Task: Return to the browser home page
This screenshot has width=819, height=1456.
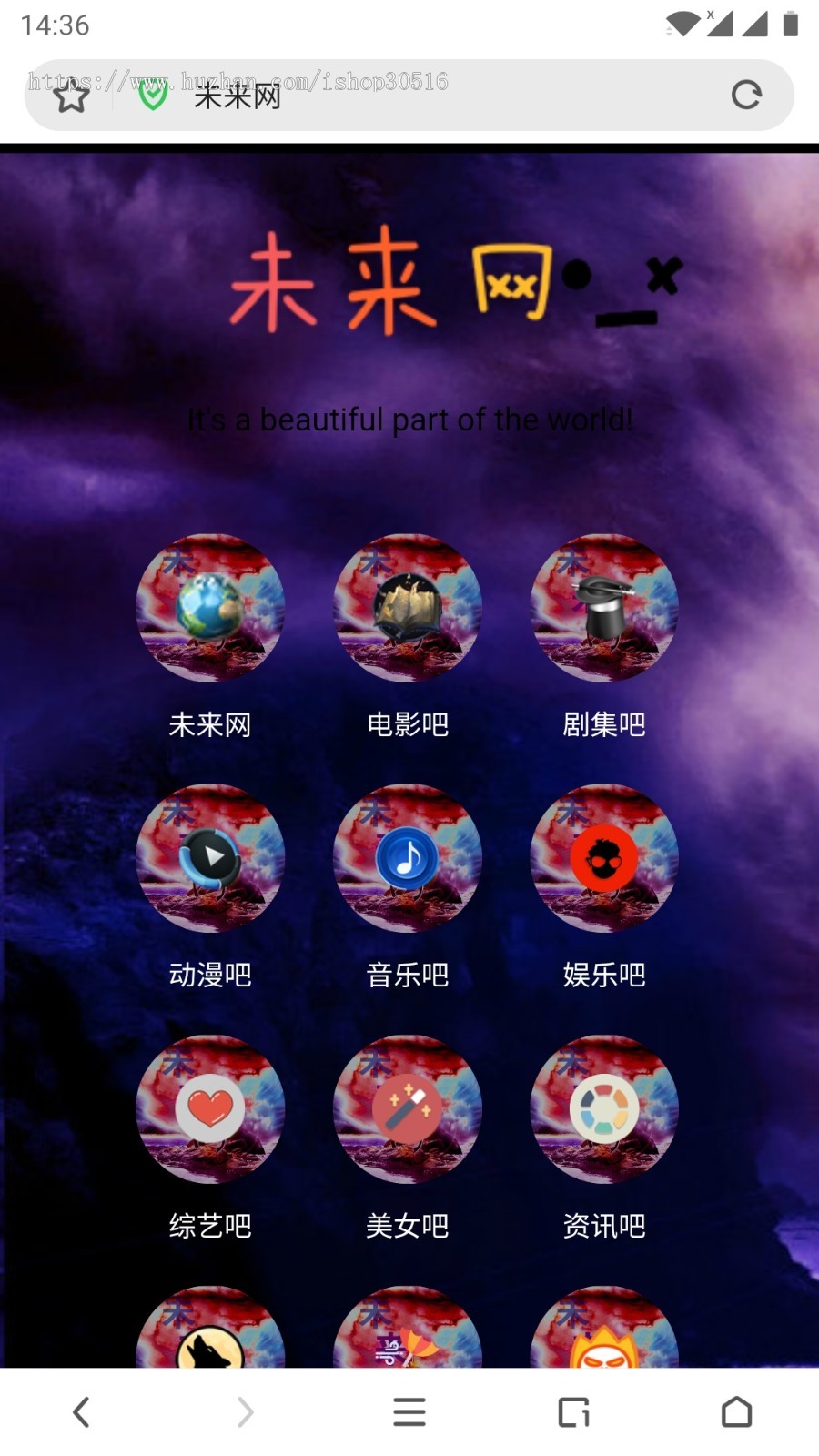Action: [736, 1412]
